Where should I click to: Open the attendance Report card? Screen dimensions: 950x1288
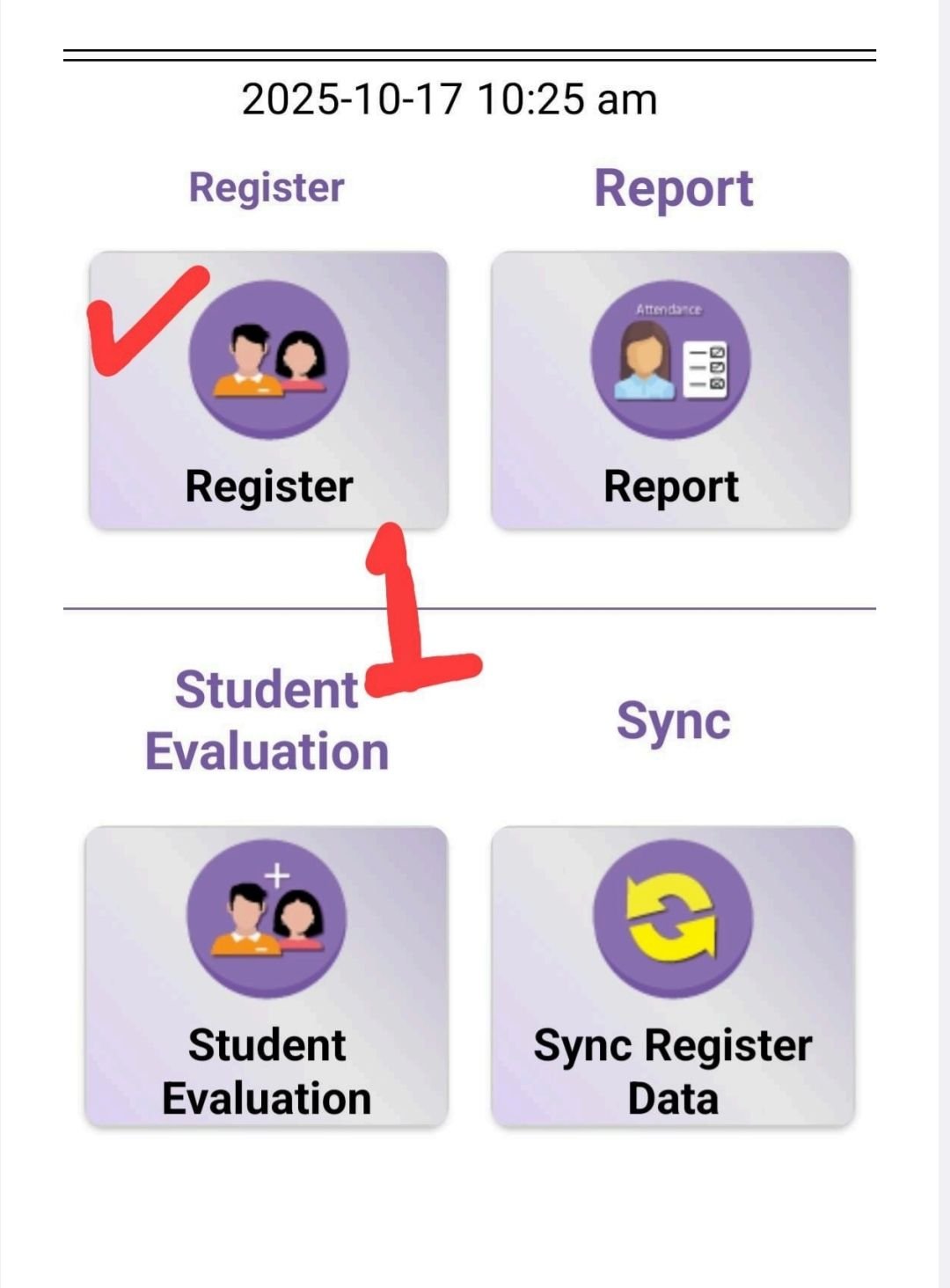(x=670, y=391)
